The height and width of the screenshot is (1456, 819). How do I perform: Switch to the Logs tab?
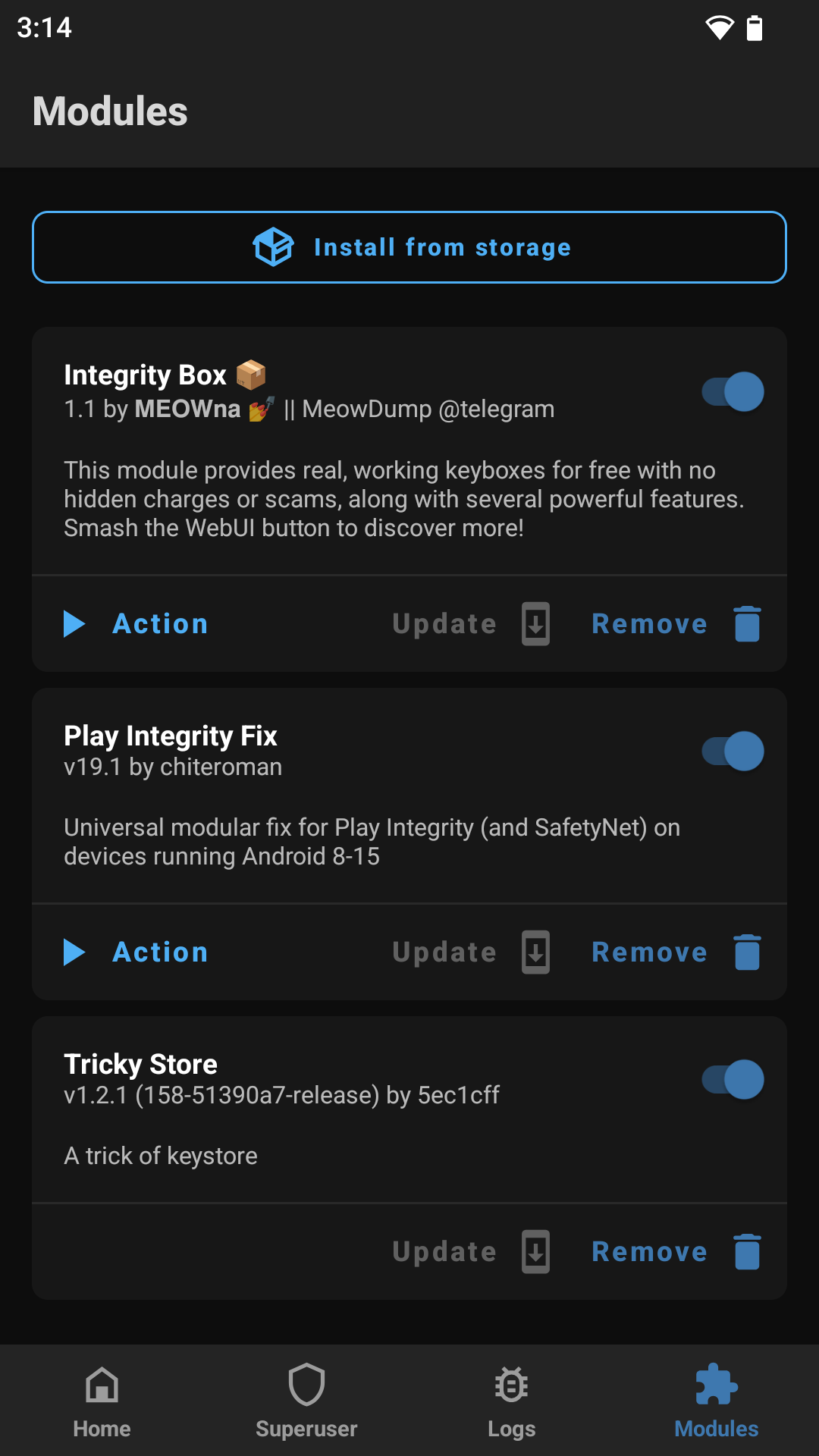[x=512, y=1401]
